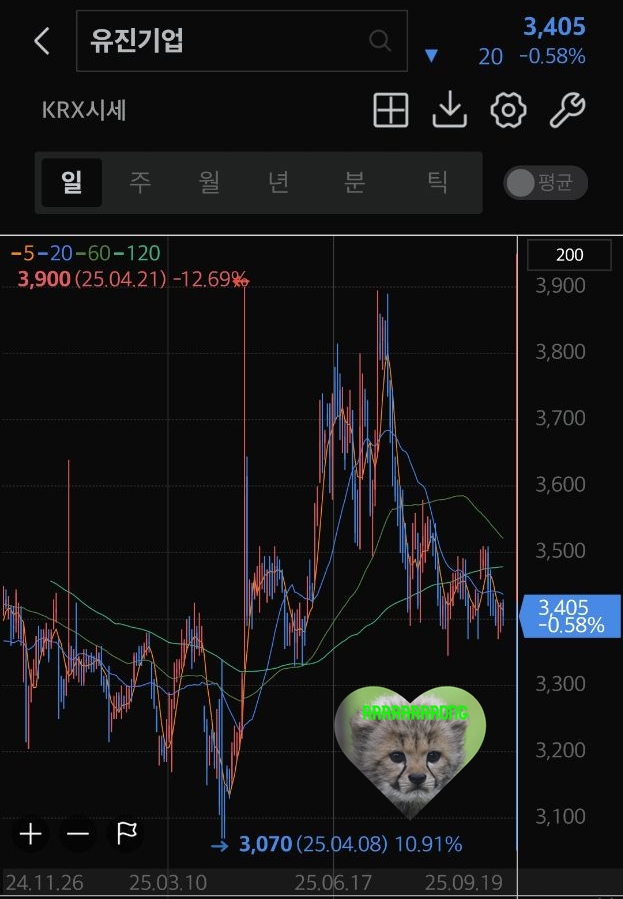Switch to the 월 (monthly) tab
623x899 pixels.
click(x=209, y=183)
